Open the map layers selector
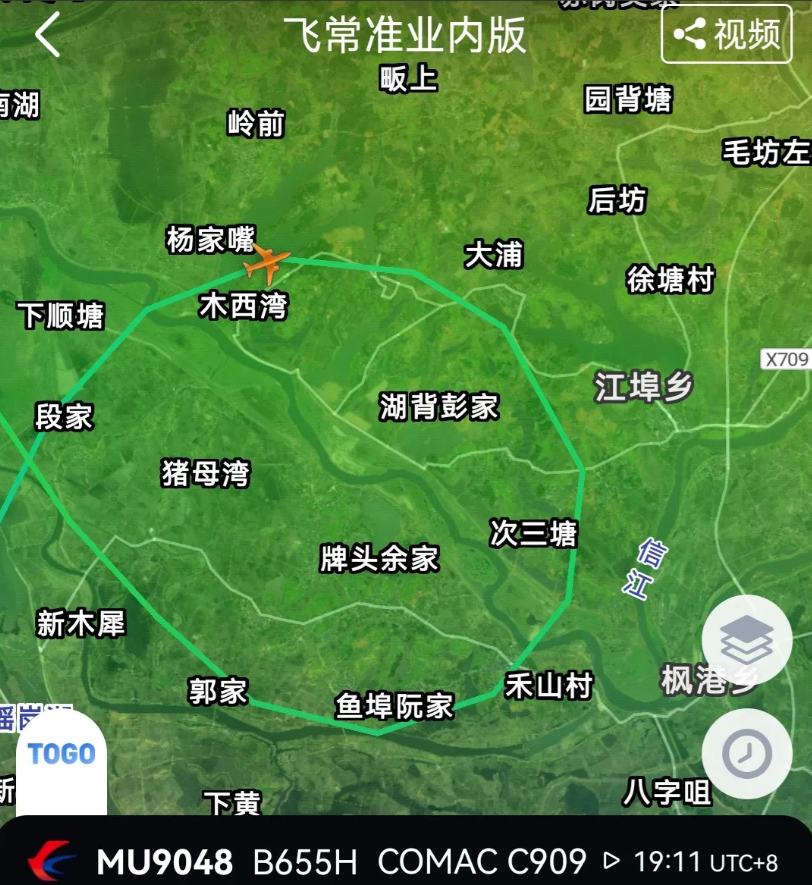 [x=746, y=639]
